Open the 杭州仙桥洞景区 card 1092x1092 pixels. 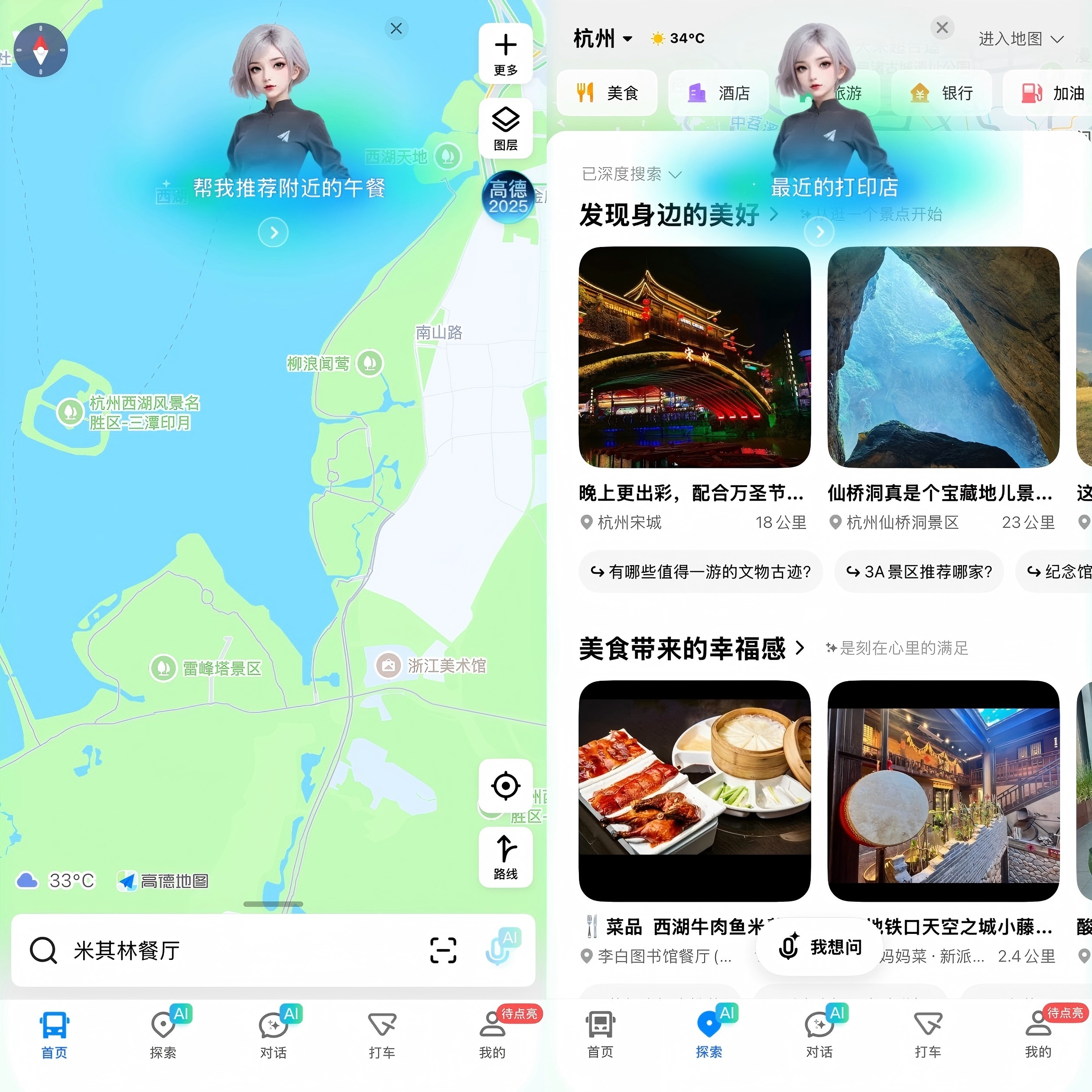(x=943, y=357)
